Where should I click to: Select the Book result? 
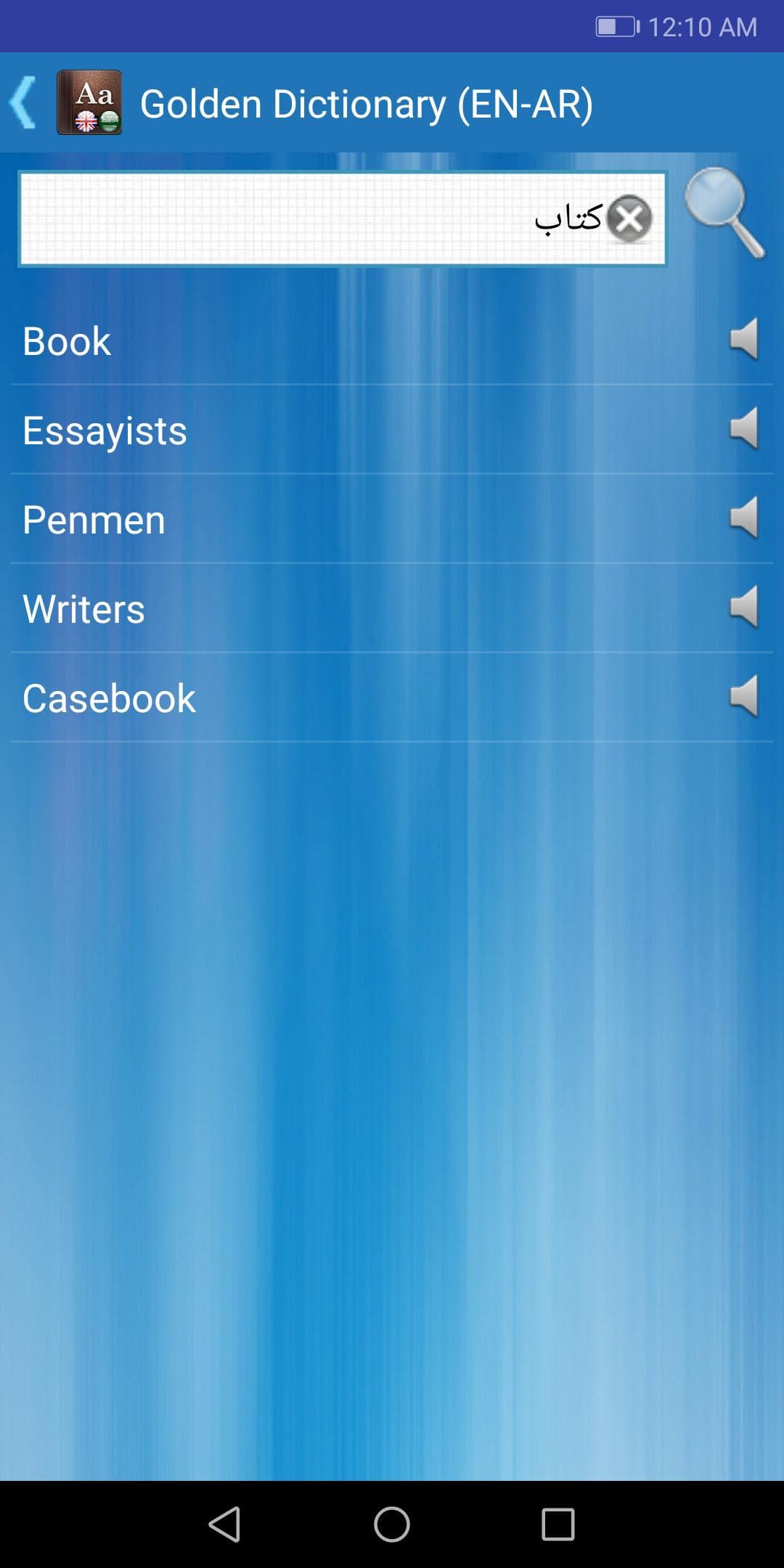[290, 341]
